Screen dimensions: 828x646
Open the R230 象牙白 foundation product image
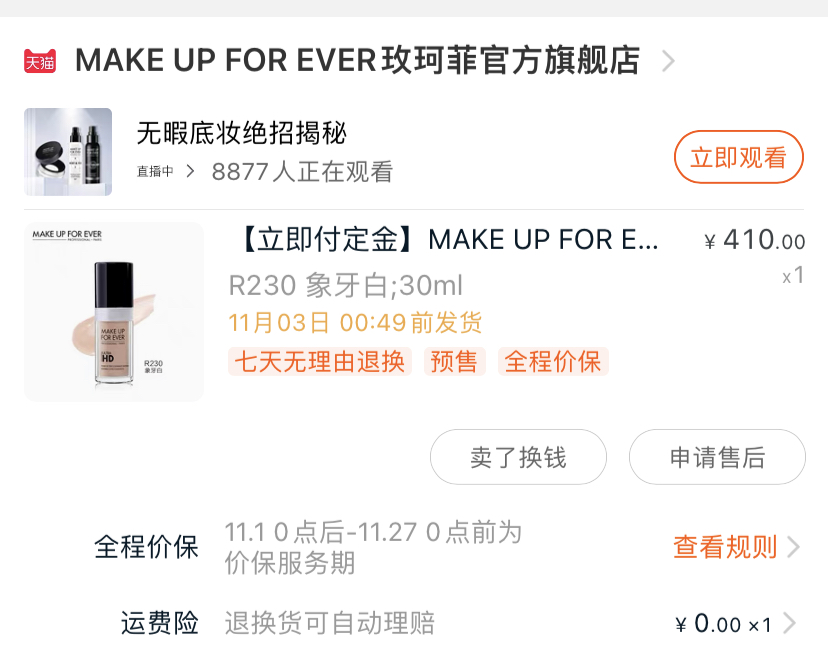click(114, 312)
